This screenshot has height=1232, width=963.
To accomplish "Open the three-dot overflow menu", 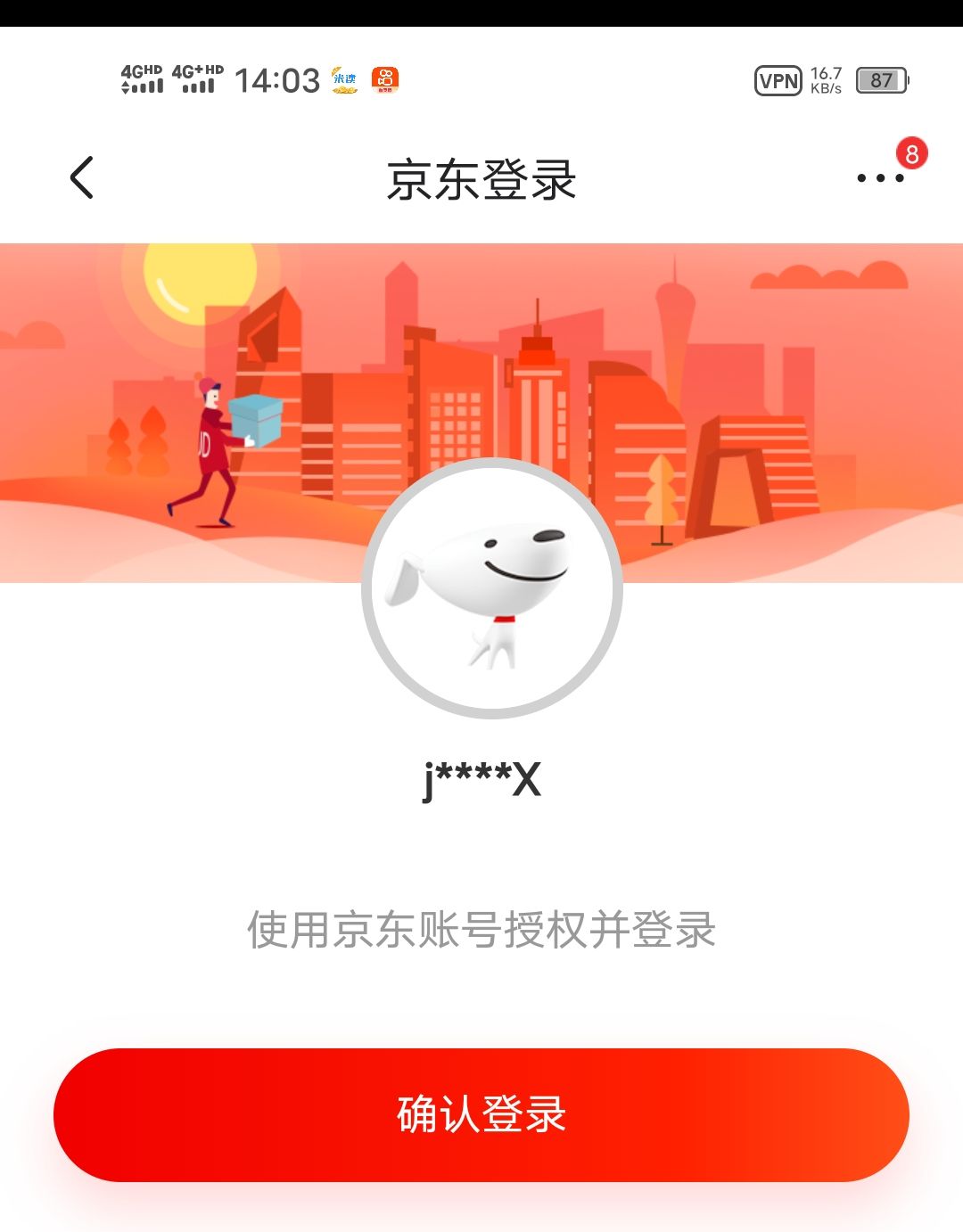I will pos(880,177).
